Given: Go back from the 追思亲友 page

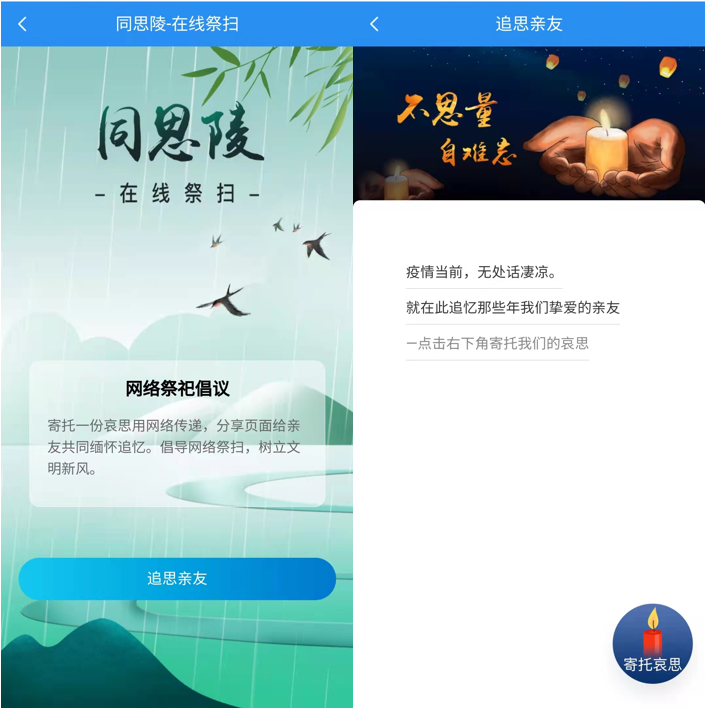Looking at the screenshot, I should pyautogui.click(x=374, y=24).
